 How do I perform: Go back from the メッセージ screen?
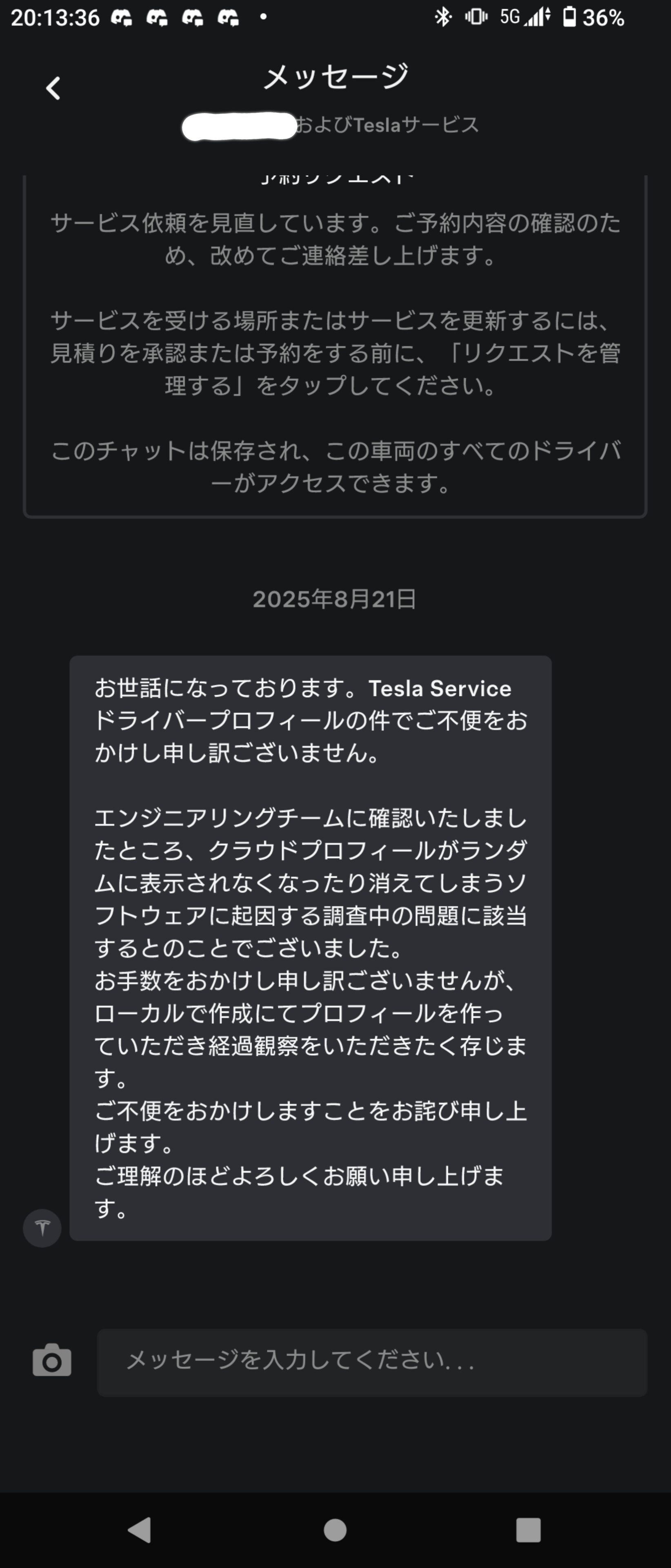(53, 88)
